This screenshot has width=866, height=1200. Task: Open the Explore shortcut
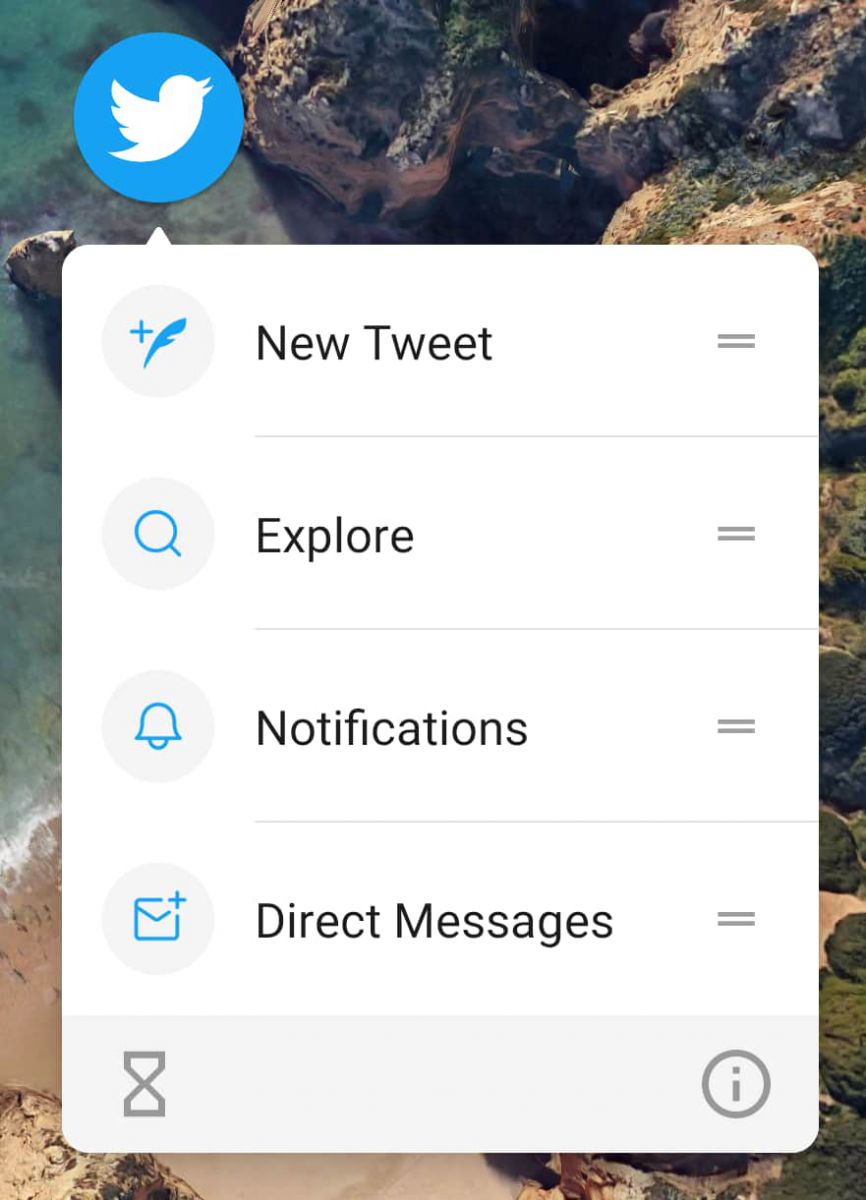click(x=335, y=535)
